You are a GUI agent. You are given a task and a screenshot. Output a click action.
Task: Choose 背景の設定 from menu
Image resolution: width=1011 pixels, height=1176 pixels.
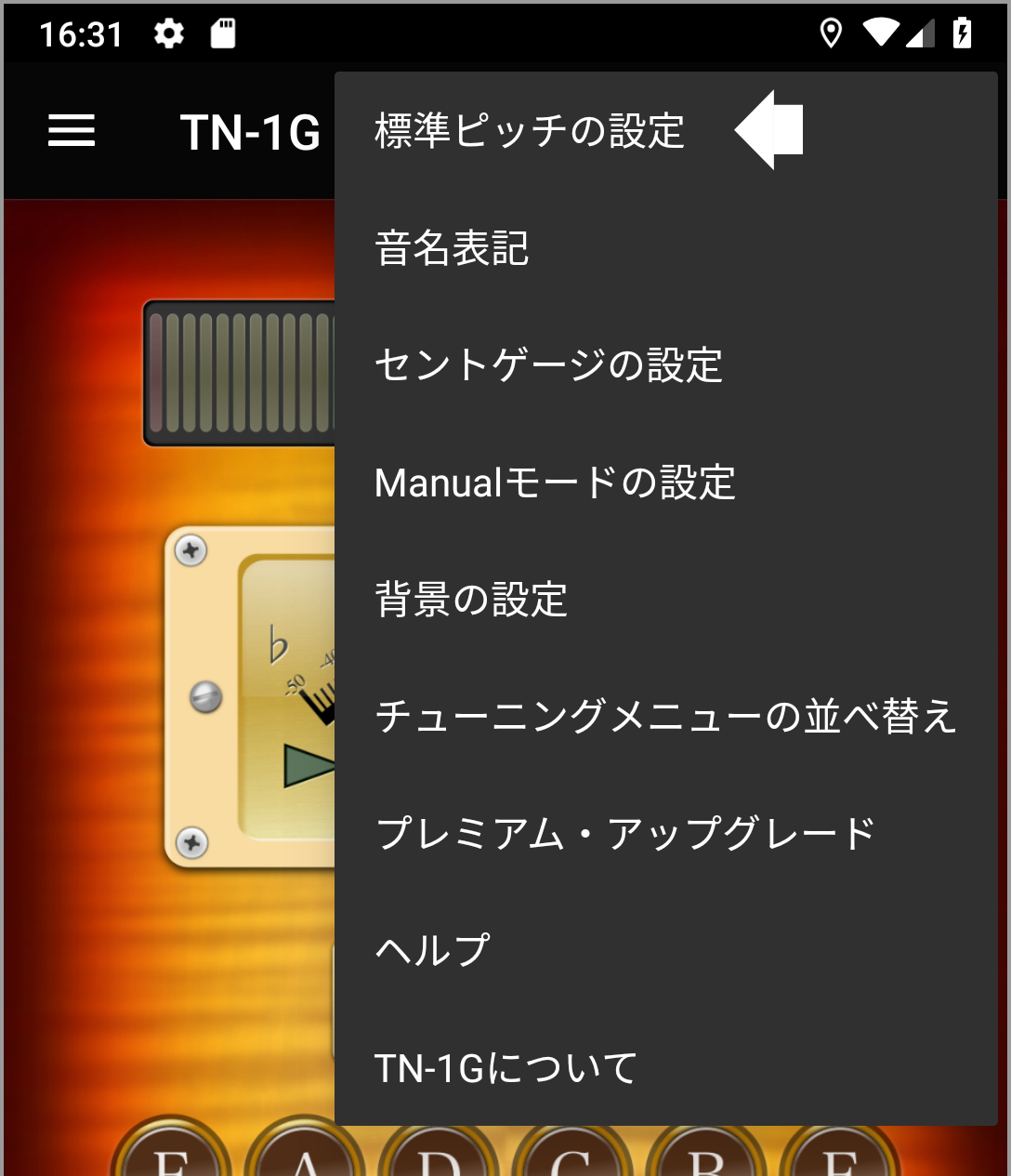[x=471, y=600]
